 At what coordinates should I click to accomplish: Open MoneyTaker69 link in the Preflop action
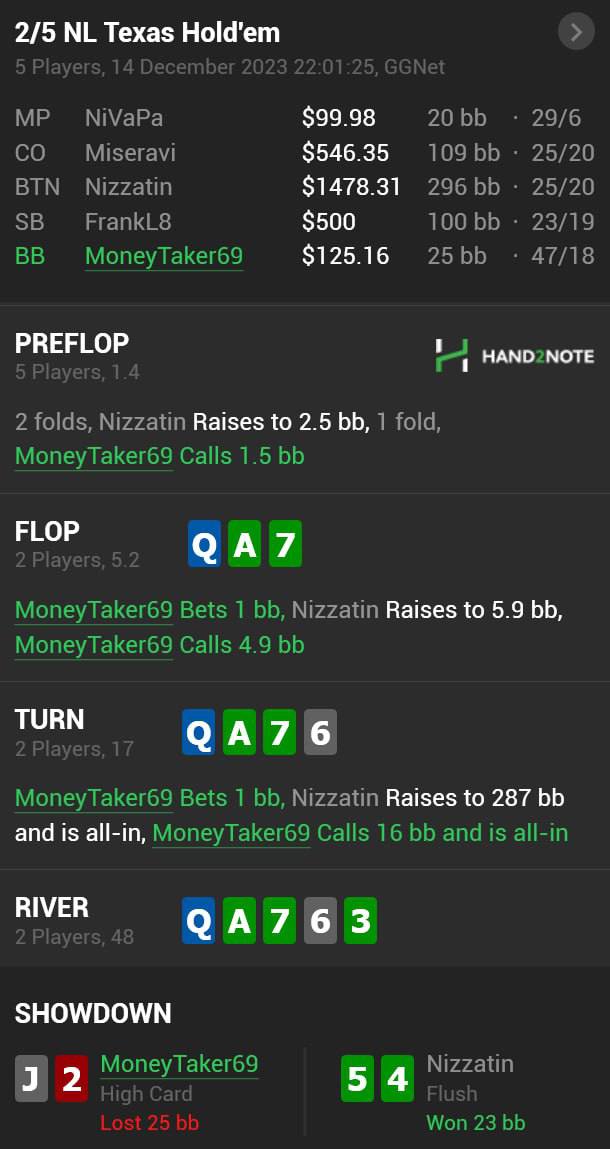94,456
